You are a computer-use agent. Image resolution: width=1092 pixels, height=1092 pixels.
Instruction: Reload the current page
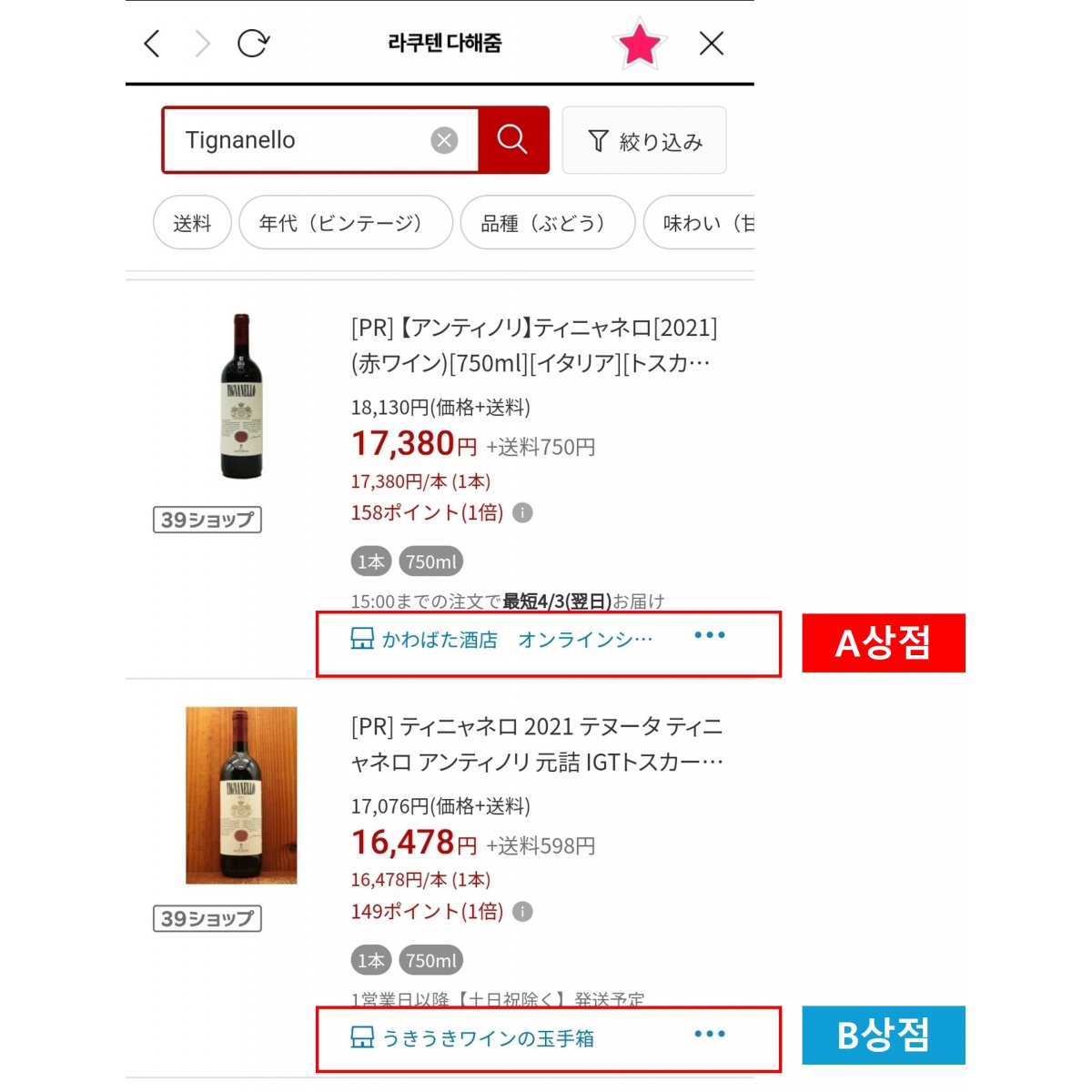point(253,44)
